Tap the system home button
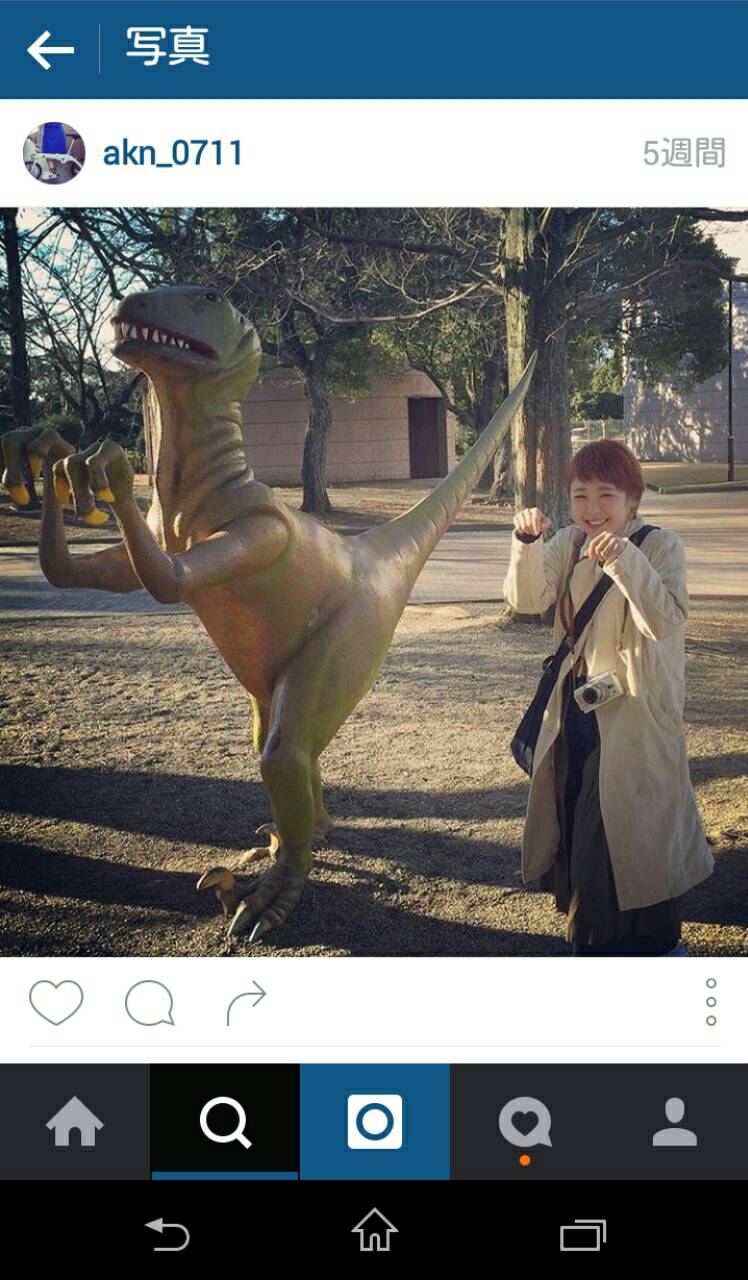The height and width of the screenshot is (1280, 748). [x=375, y=1231]
